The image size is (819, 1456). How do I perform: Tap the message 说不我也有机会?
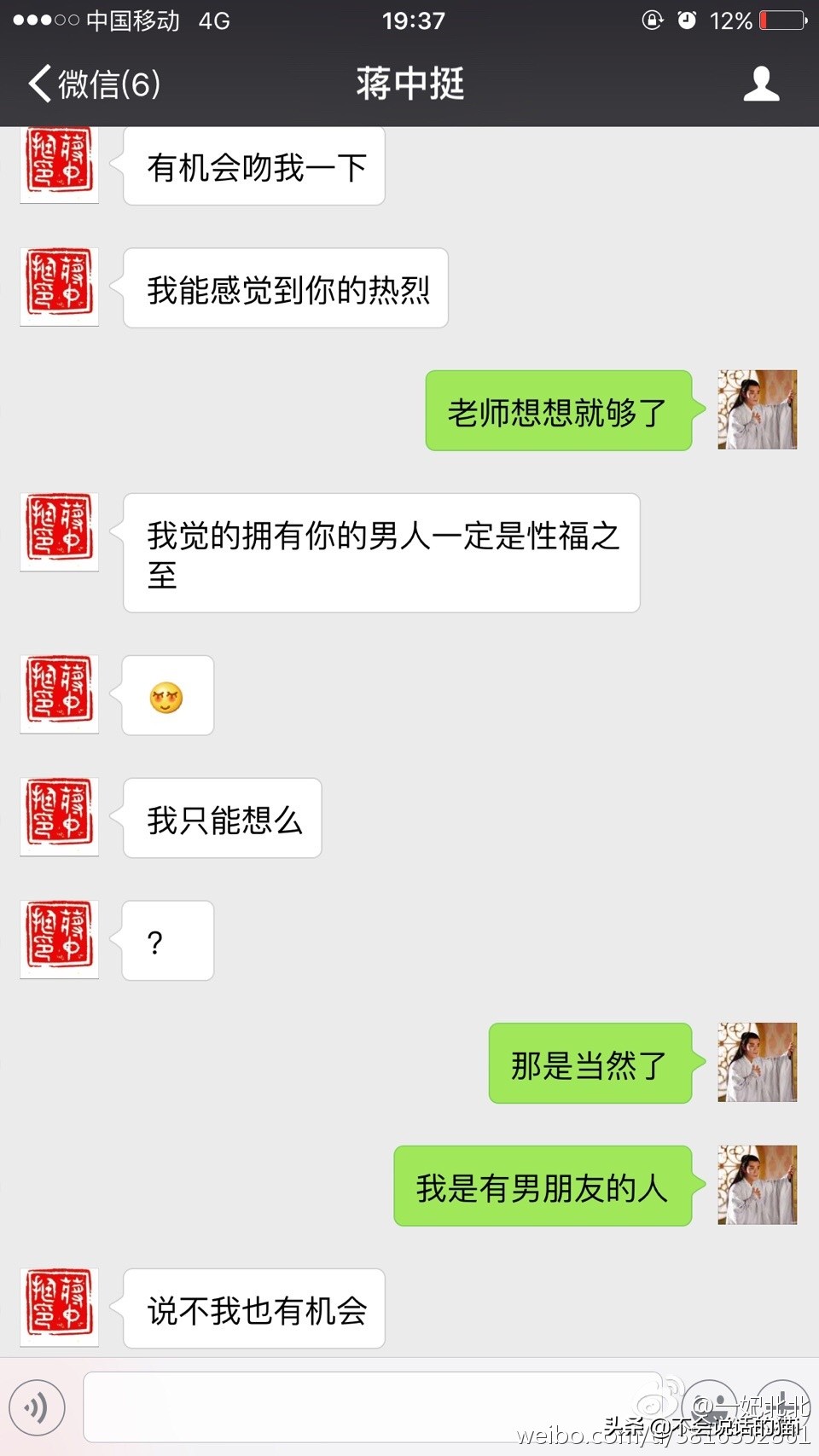(253, 1309)
